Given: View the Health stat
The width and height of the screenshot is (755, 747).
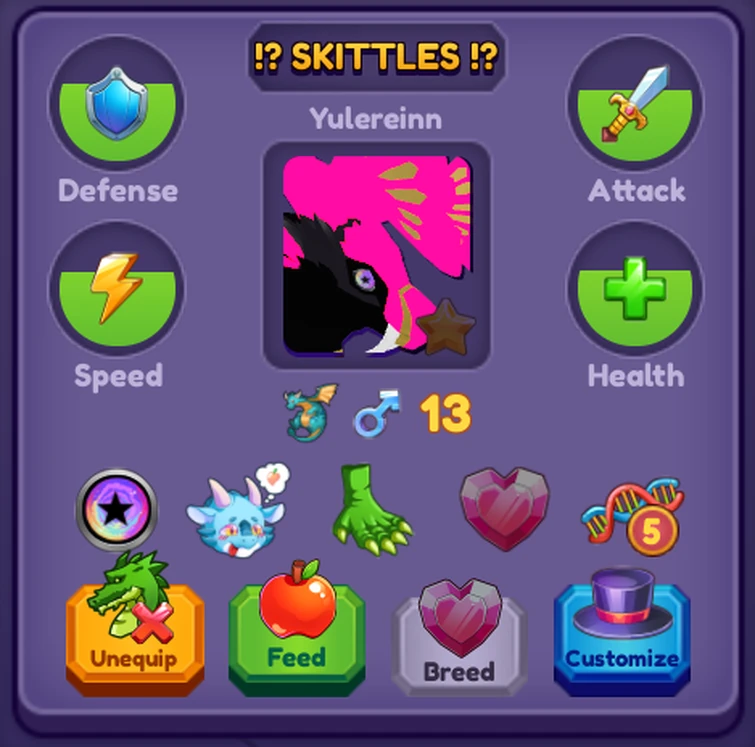Looking at the screenshot, I should (x=635, y=290).
